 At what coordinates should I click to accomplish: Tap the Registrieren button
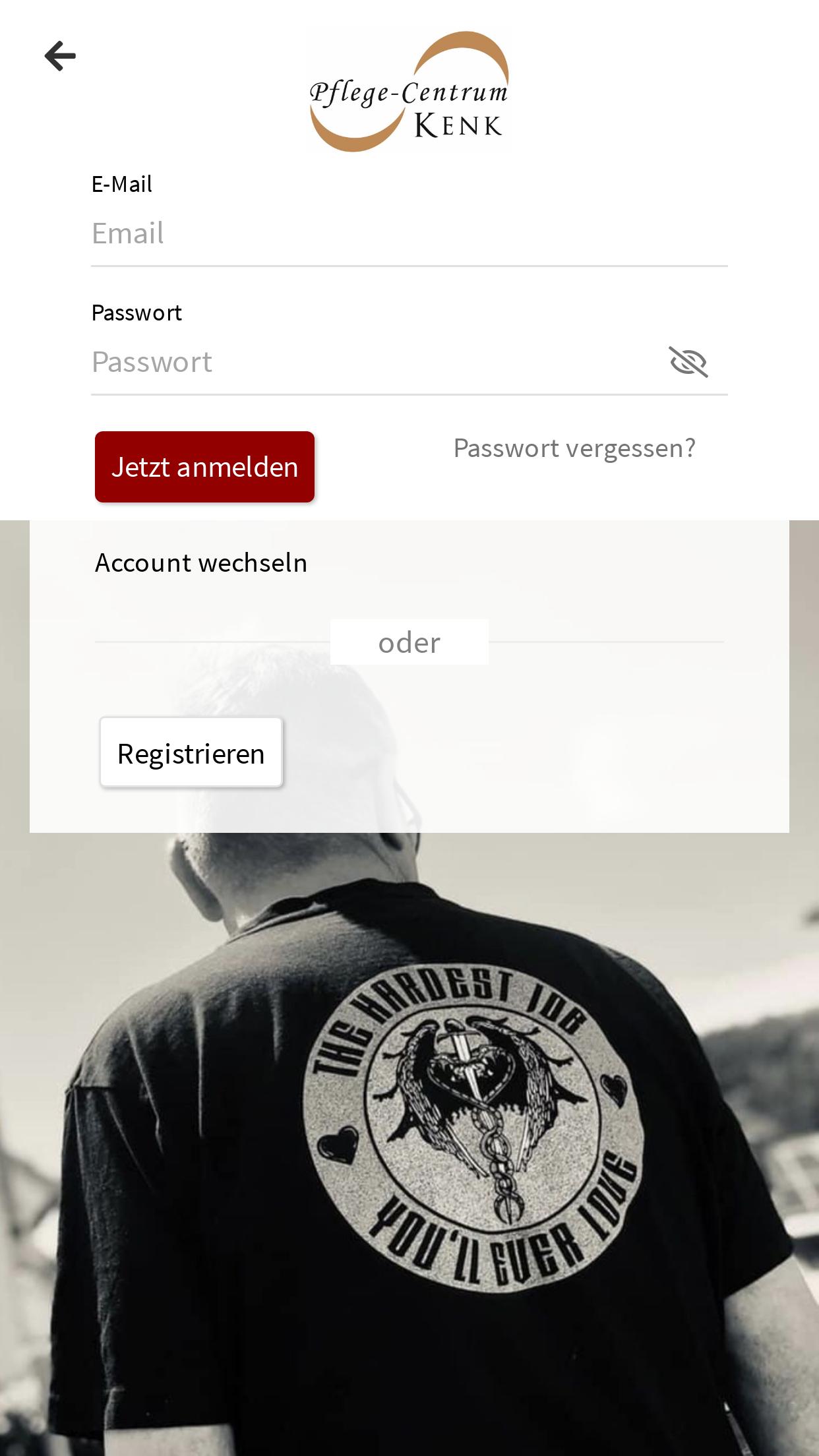(191, 752)
